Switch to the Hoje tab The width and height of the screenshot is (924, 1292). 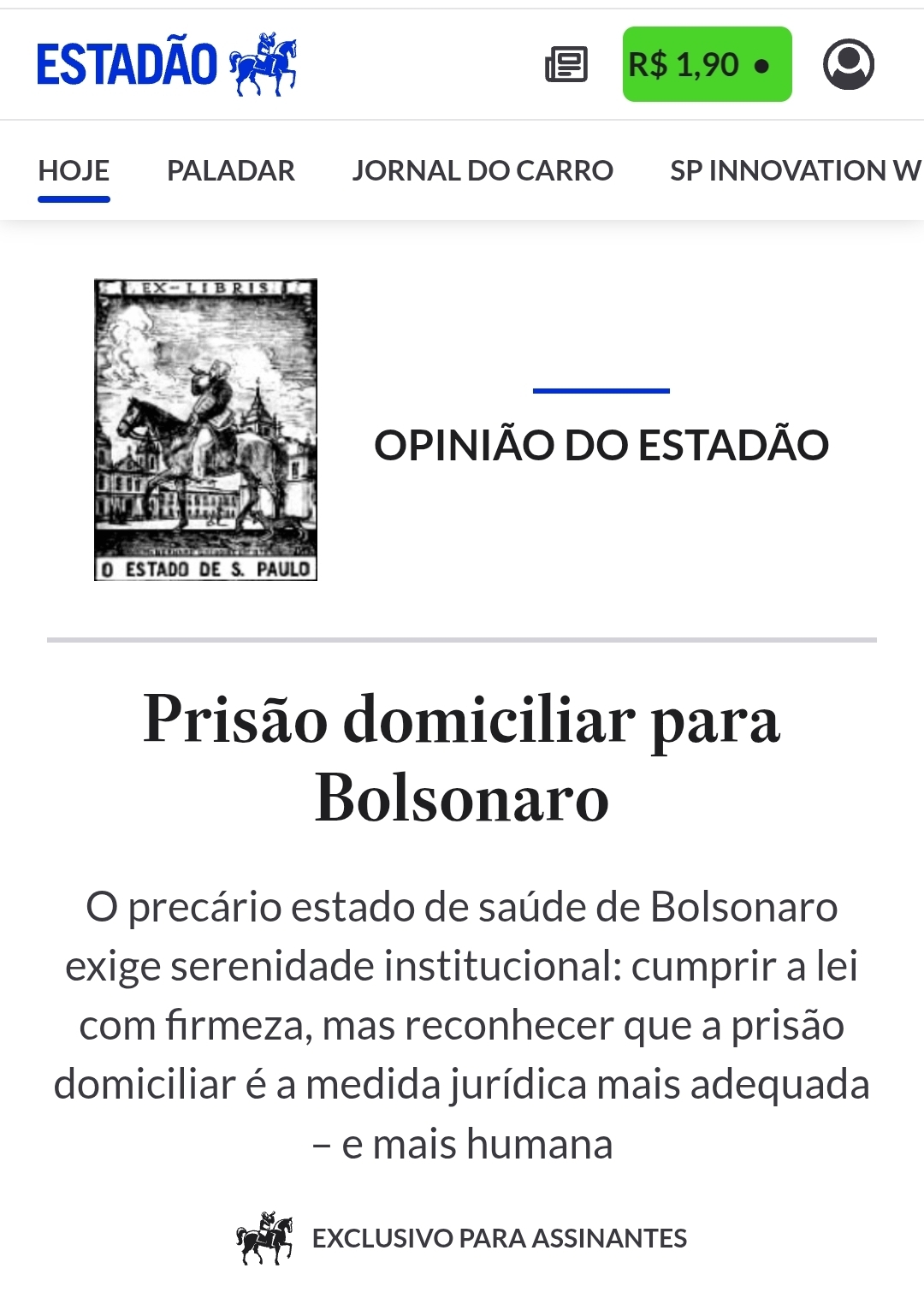pos(74,170)
